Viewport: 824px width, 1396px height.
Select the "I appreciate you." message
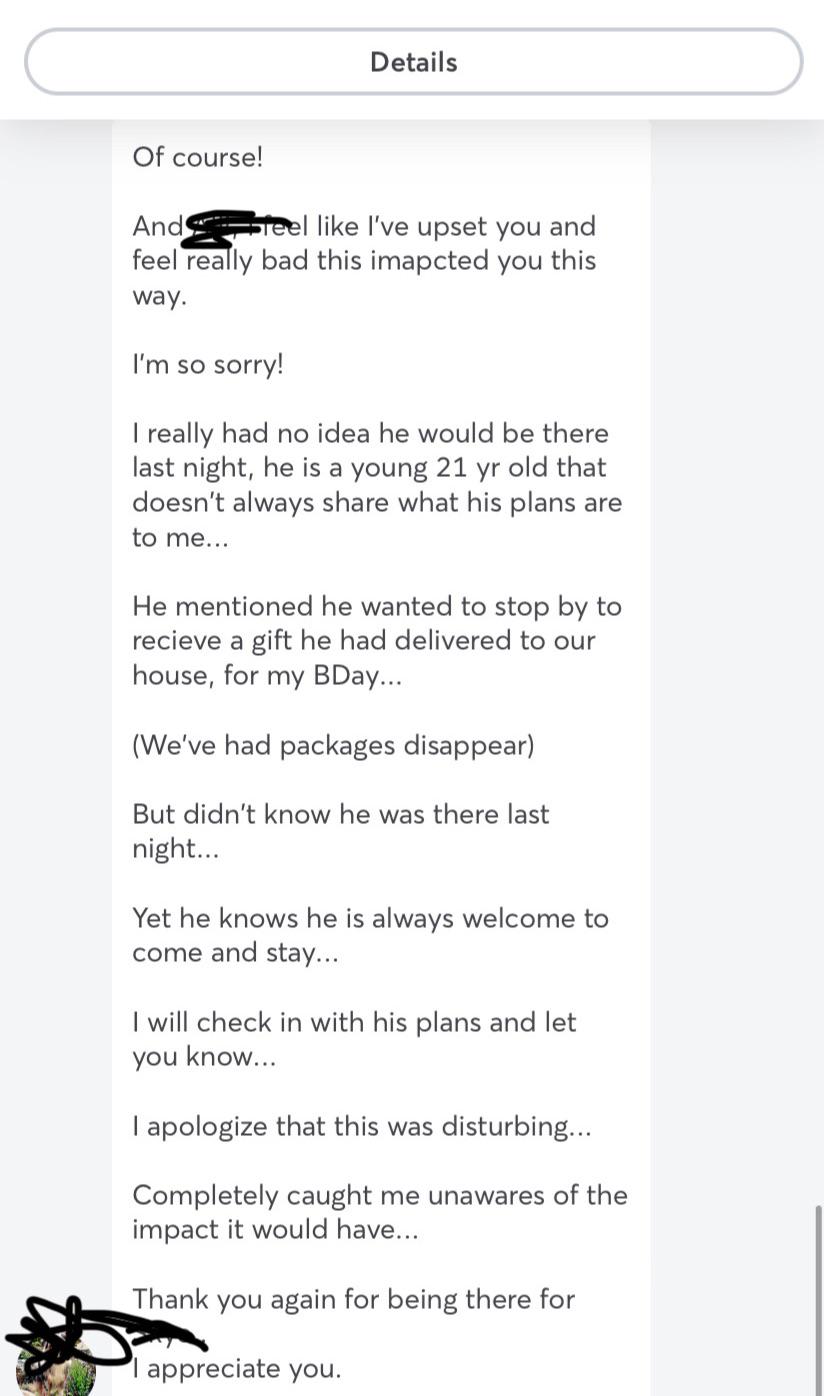[x=237, y=1368]
